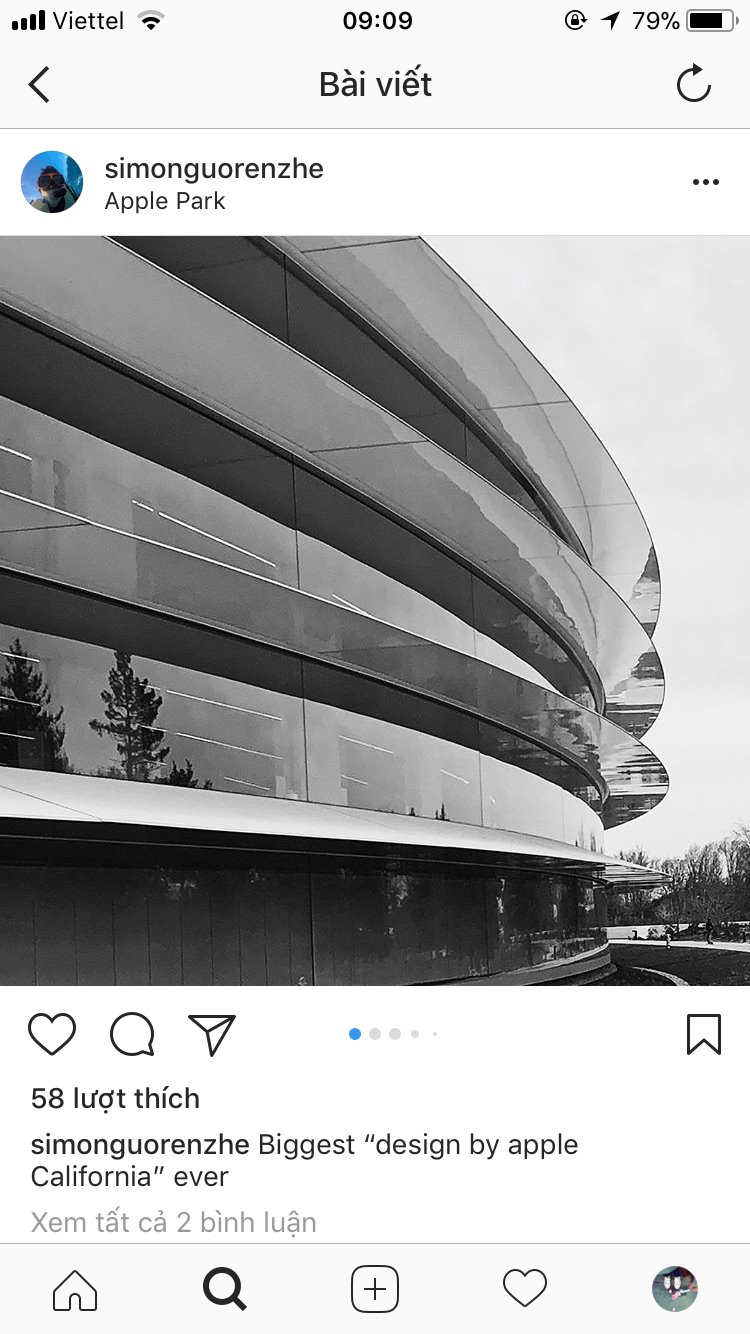Like the post with the heart icon
This screenshot has width=750, height=1334.
pos(52,1034)
